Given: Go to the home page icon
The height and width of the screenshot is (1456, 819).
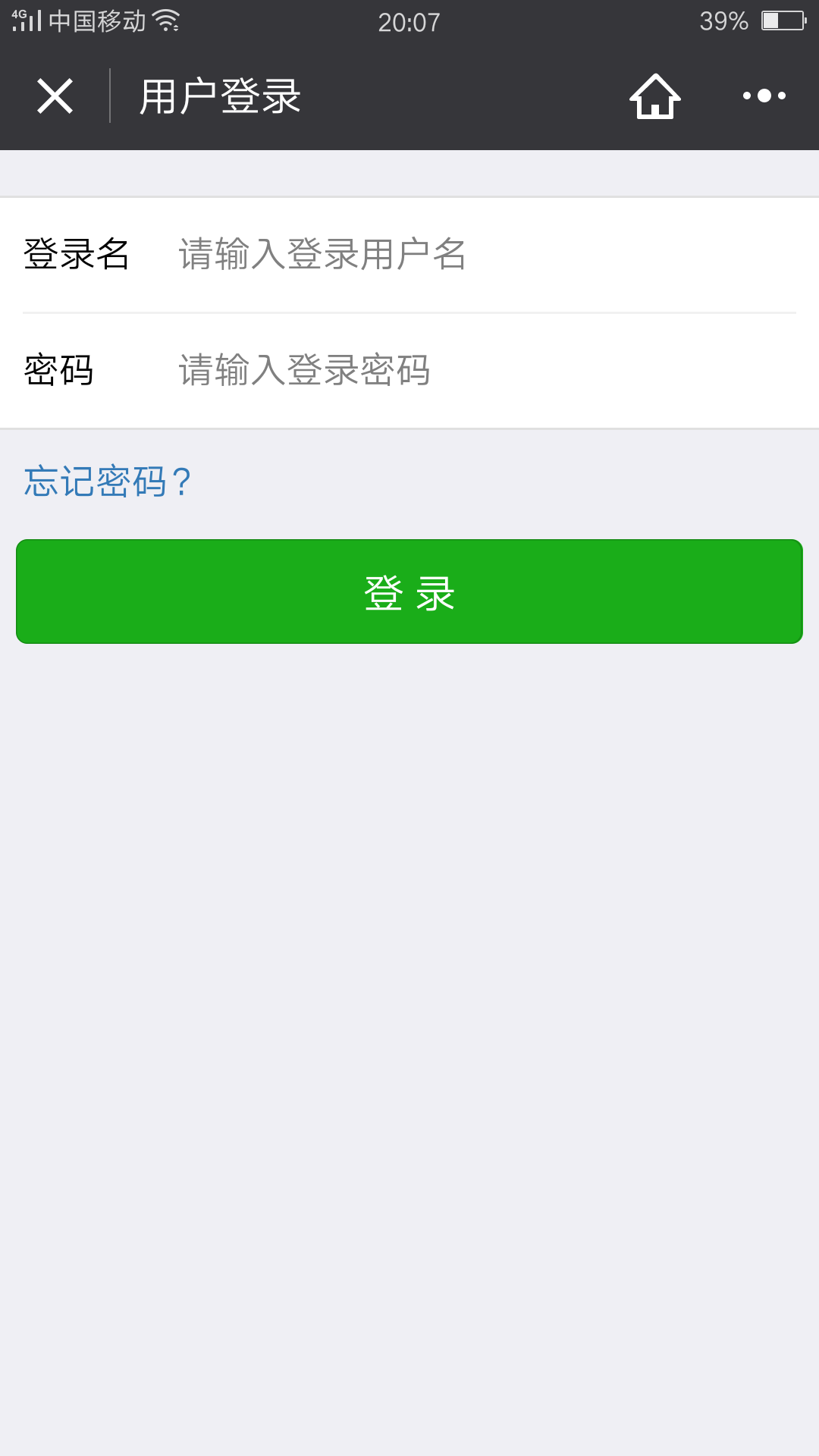Looking at the screenshot, I should click(x=655, y=96).
